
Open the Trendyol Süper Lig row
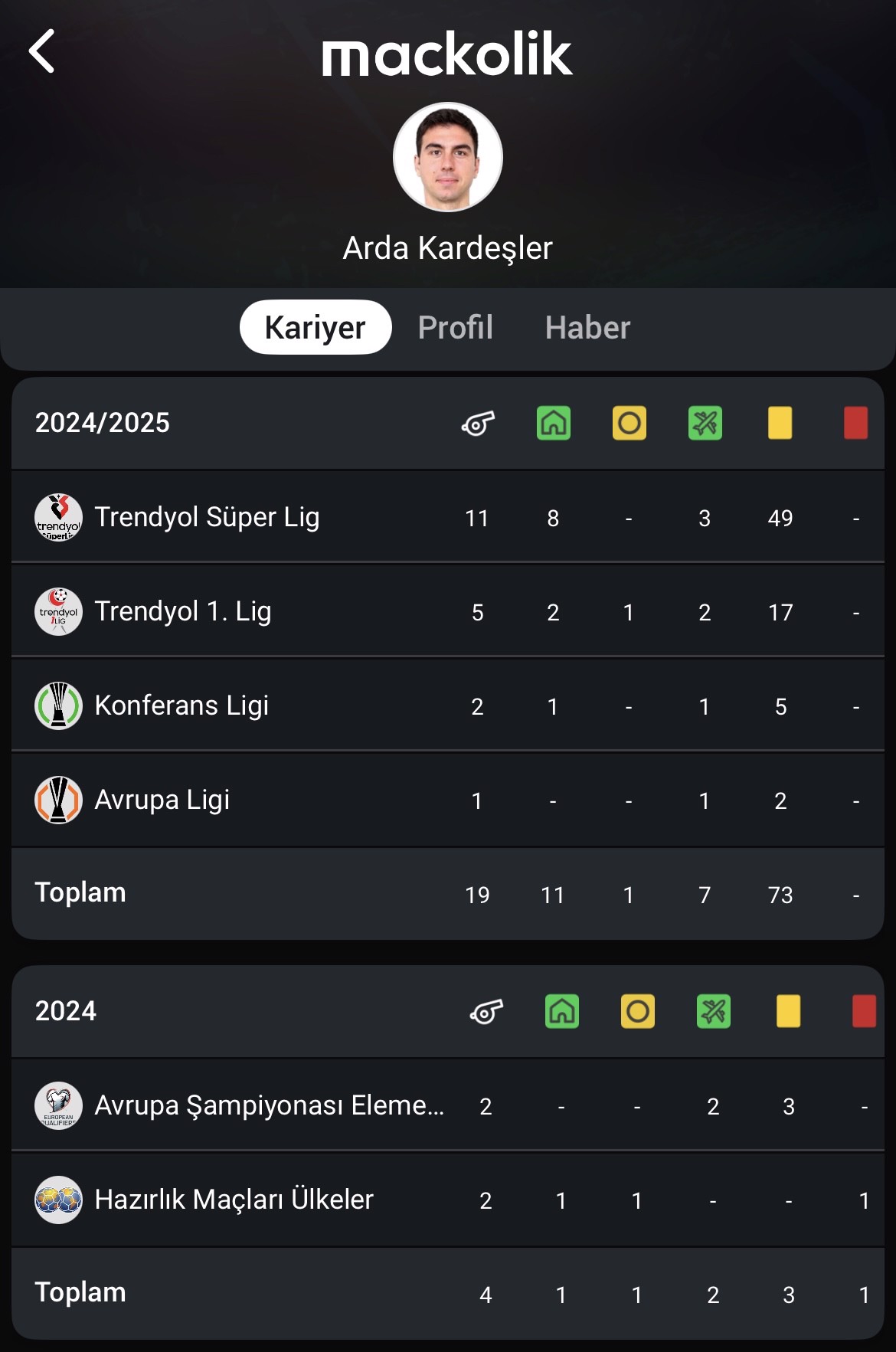click(207, 517)
